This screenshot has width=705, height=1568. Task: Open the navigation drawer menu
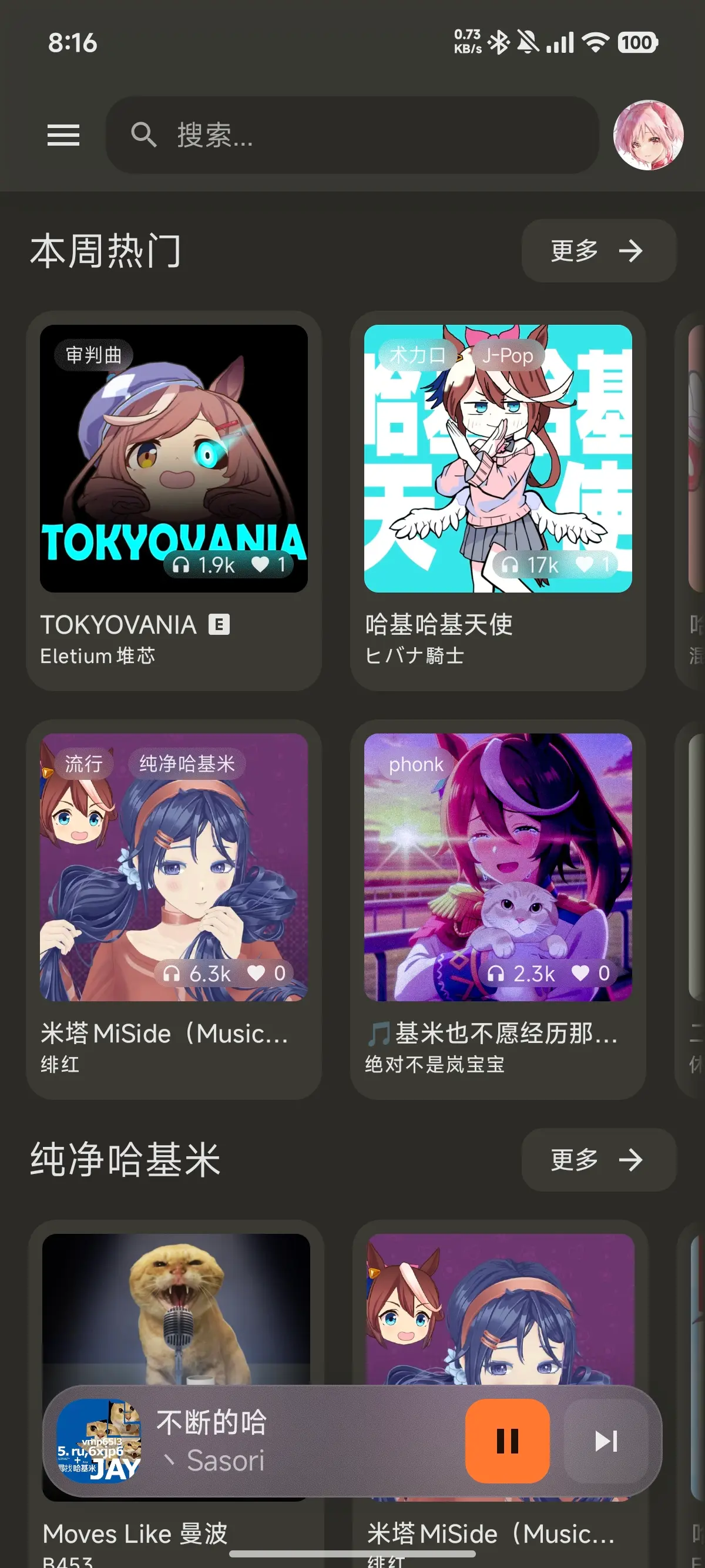pyautogui.click(x=63, y=135)
